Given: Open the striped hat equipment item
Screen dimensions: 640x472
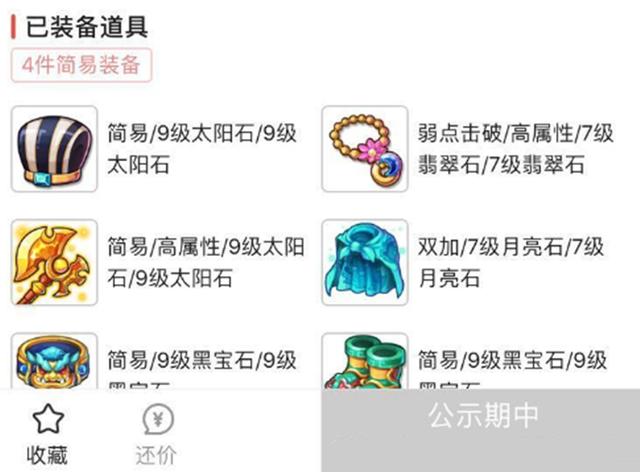Looking at the screenshot, I should tap(54, 149).
